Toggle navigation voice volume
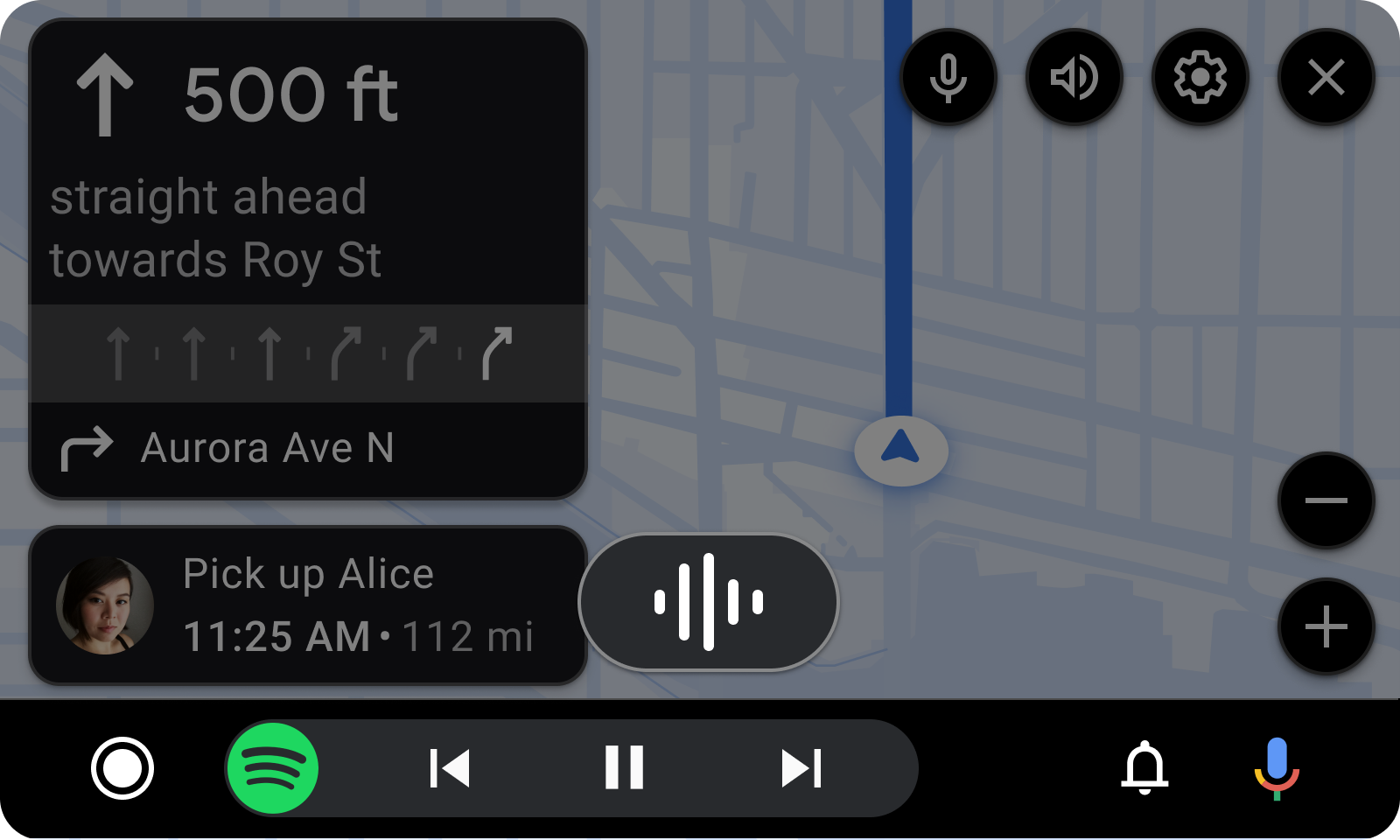 click(x=1074, y=78)
